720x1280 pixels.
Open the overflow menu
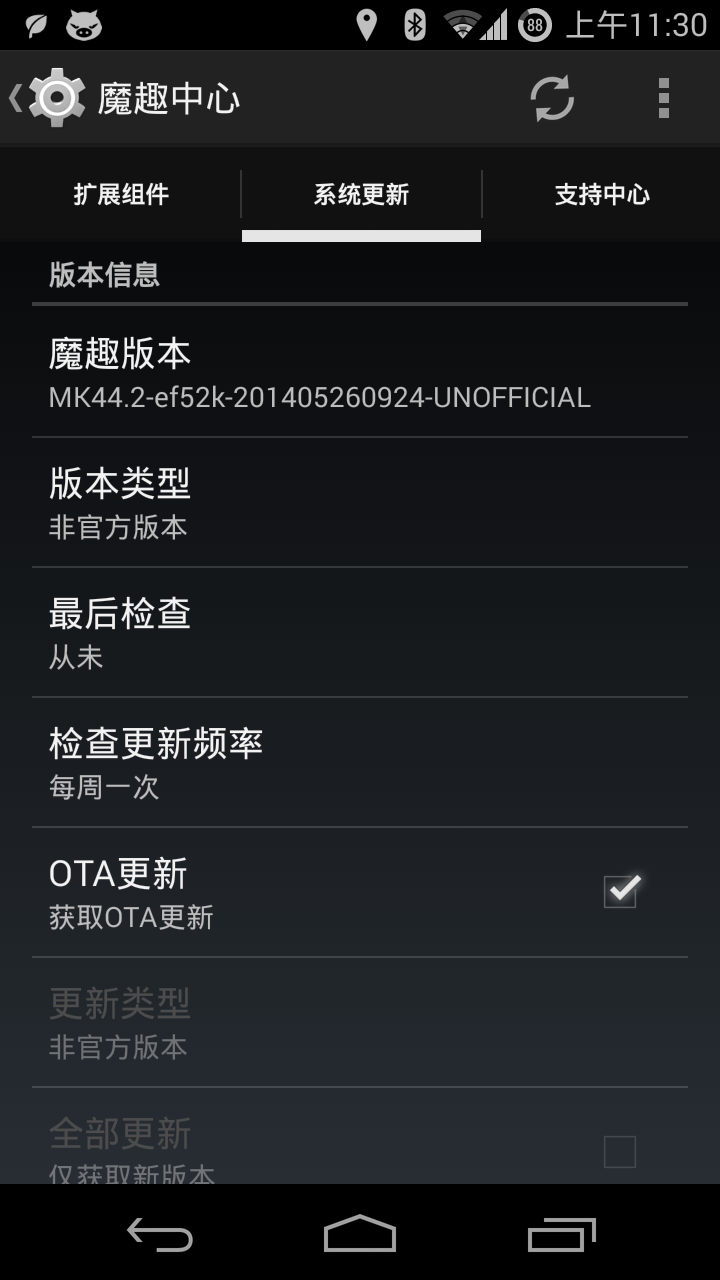point(663,98)
